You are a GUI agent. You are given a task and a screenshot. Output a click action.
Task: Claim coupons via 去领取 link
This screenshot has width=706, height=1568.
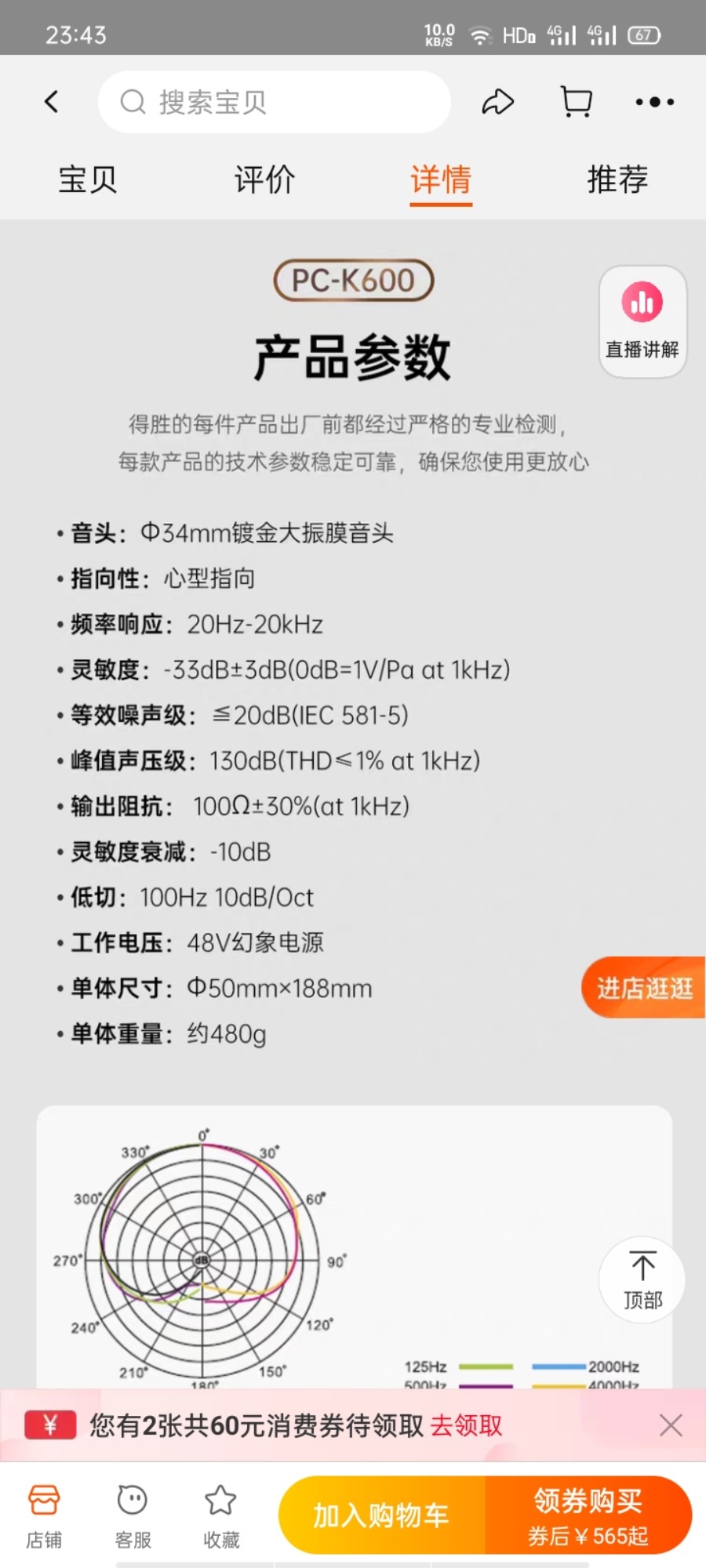466,1425
